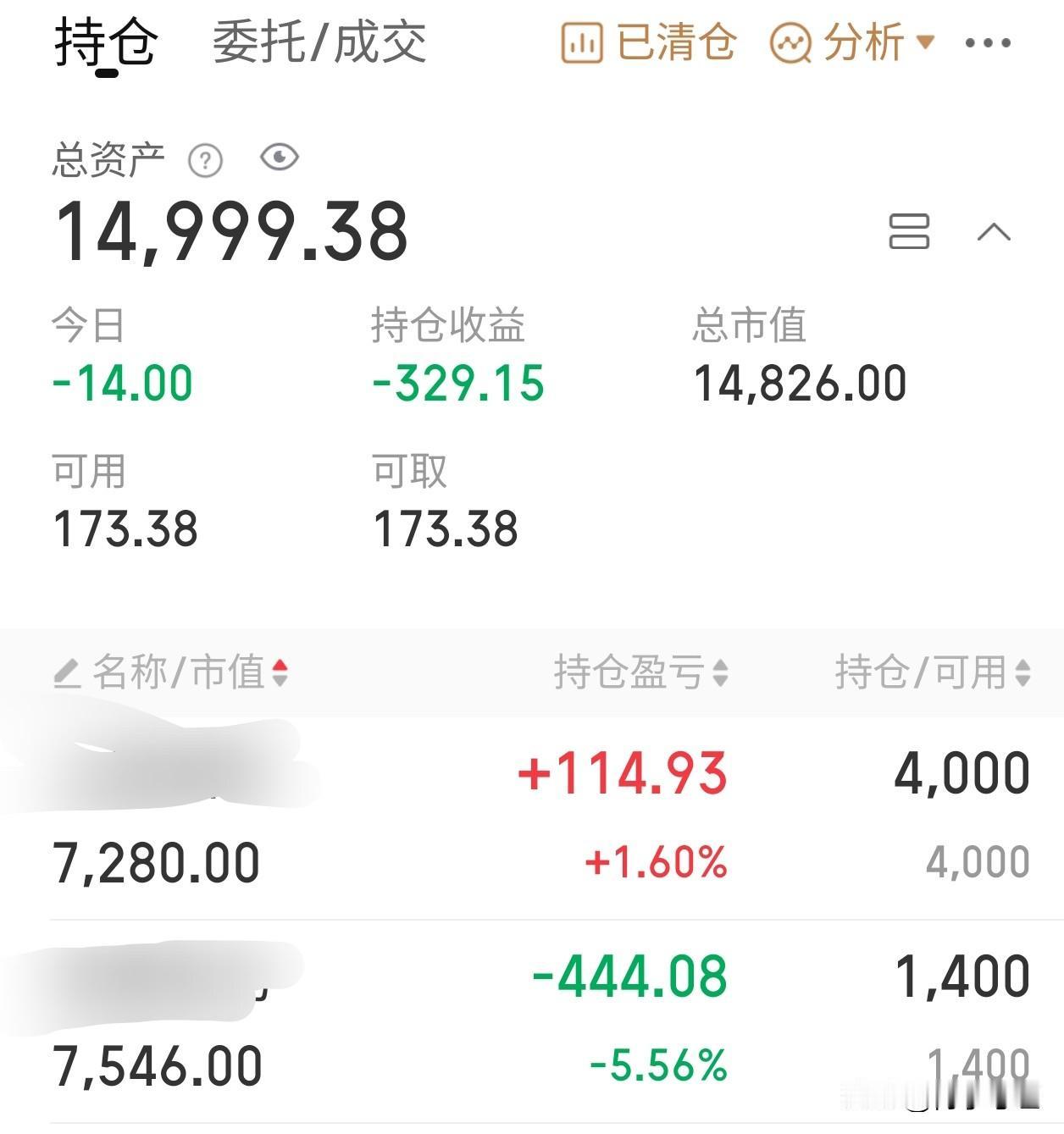Sort holdings by 持仓/可用
The height and width of the screenshot is (1134, 1064).
[933, 673]
